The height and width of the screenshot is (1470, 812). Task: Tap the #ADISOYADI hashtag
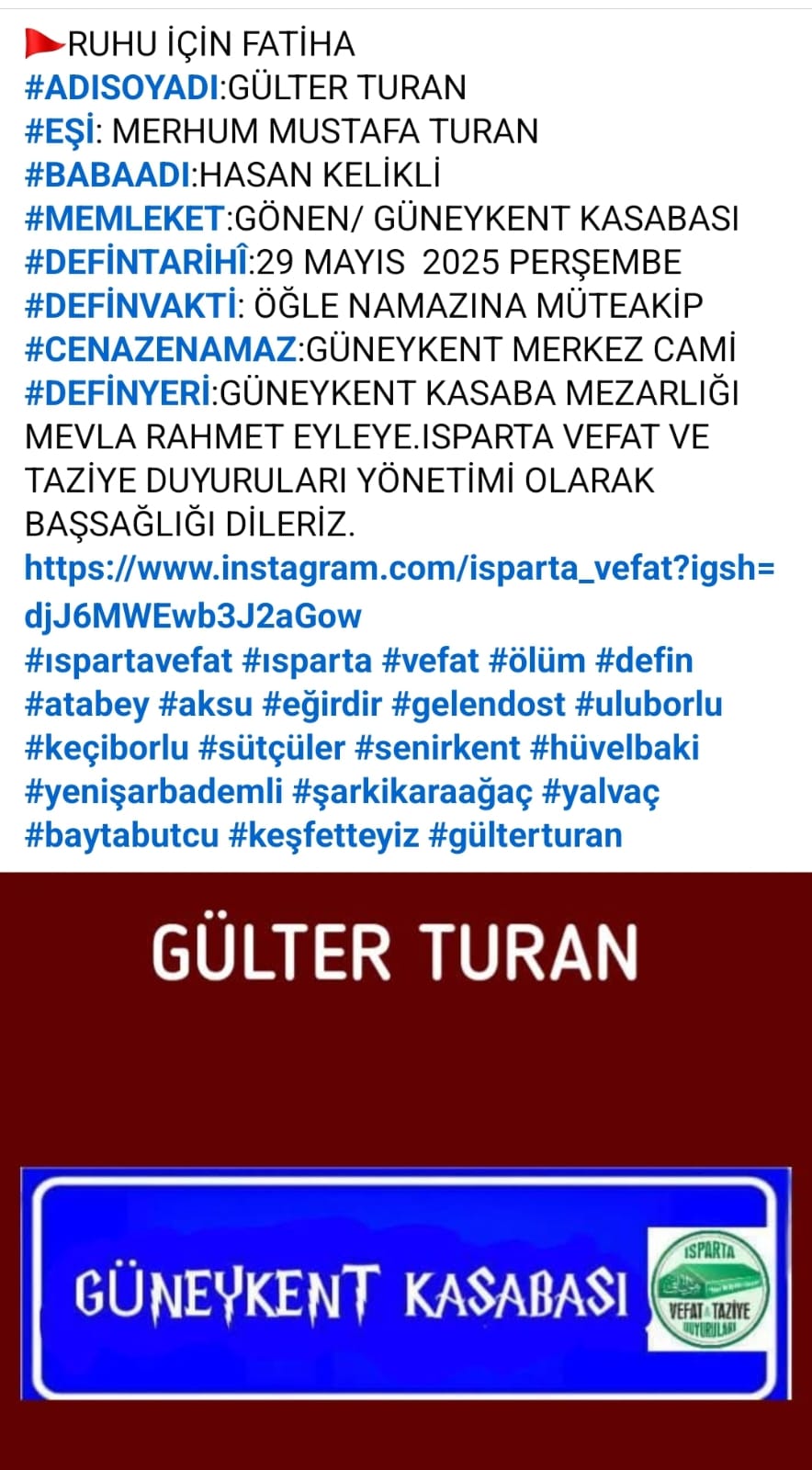tap(121, 87)
